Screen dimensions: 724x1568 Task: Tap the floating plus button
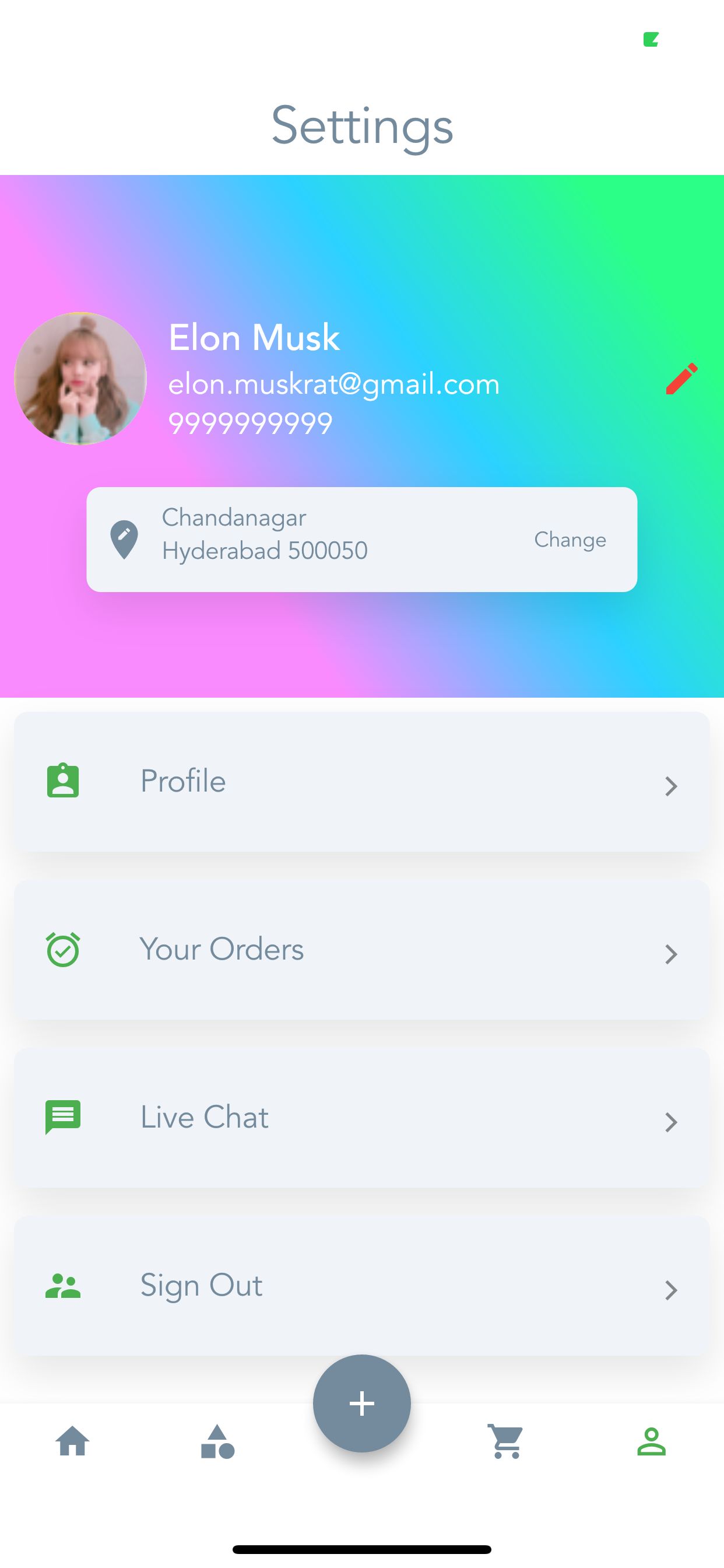(x=361, y=1403)
